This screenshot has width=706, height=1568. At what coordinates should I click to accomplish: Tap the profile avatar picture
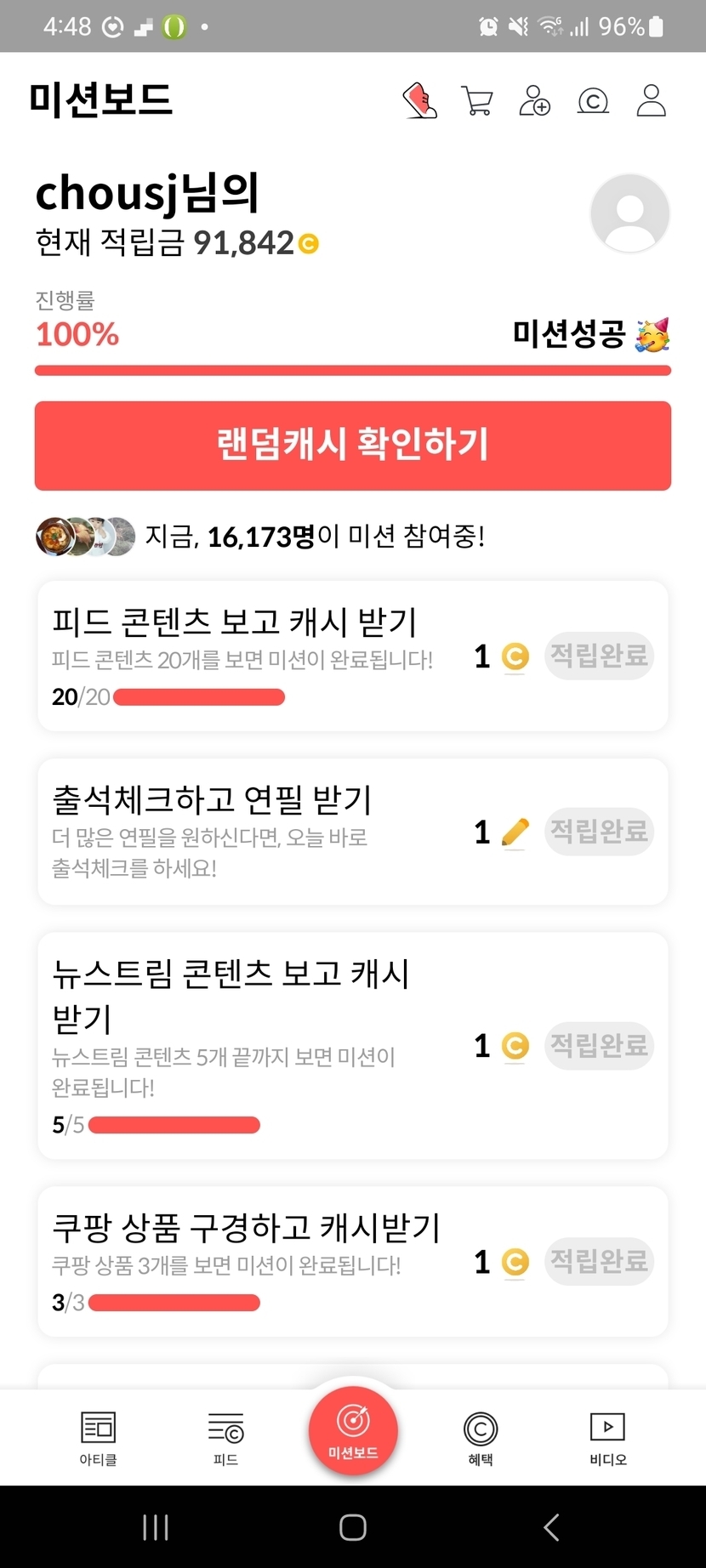pyautogui.click(x=629, y=213)
